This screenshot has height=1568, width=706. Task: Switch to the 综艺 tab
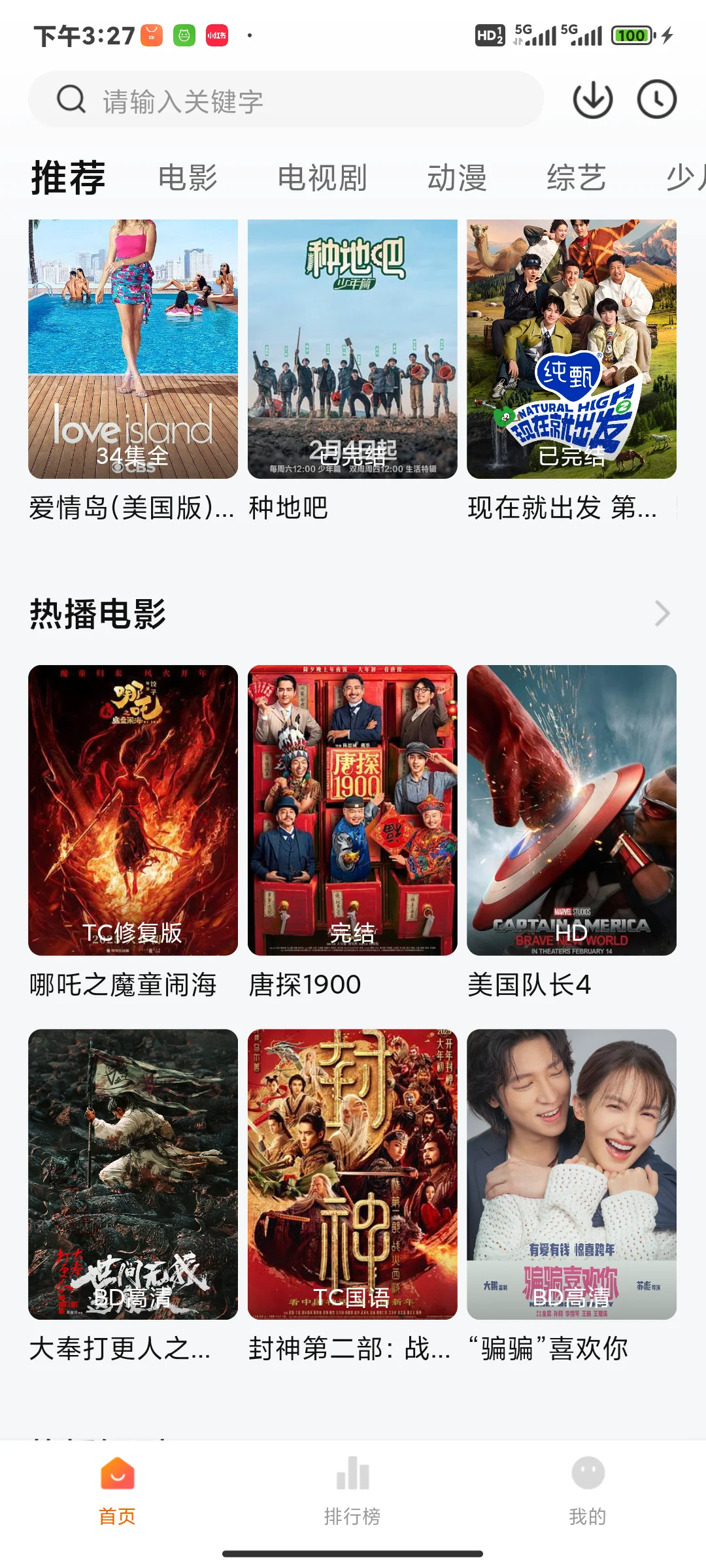click(x=576, y=178)
